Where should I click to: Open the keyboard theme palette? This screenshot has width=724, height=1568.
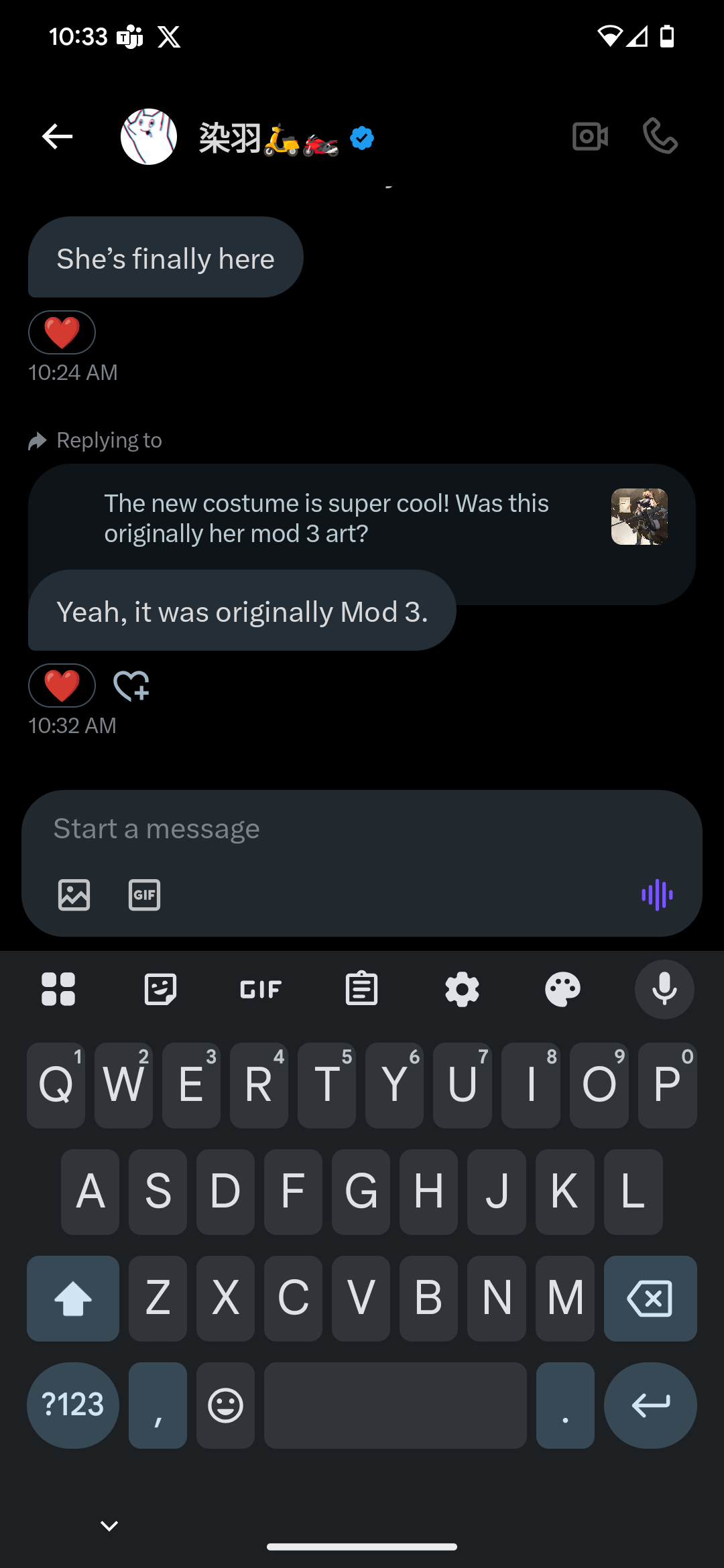563,989
